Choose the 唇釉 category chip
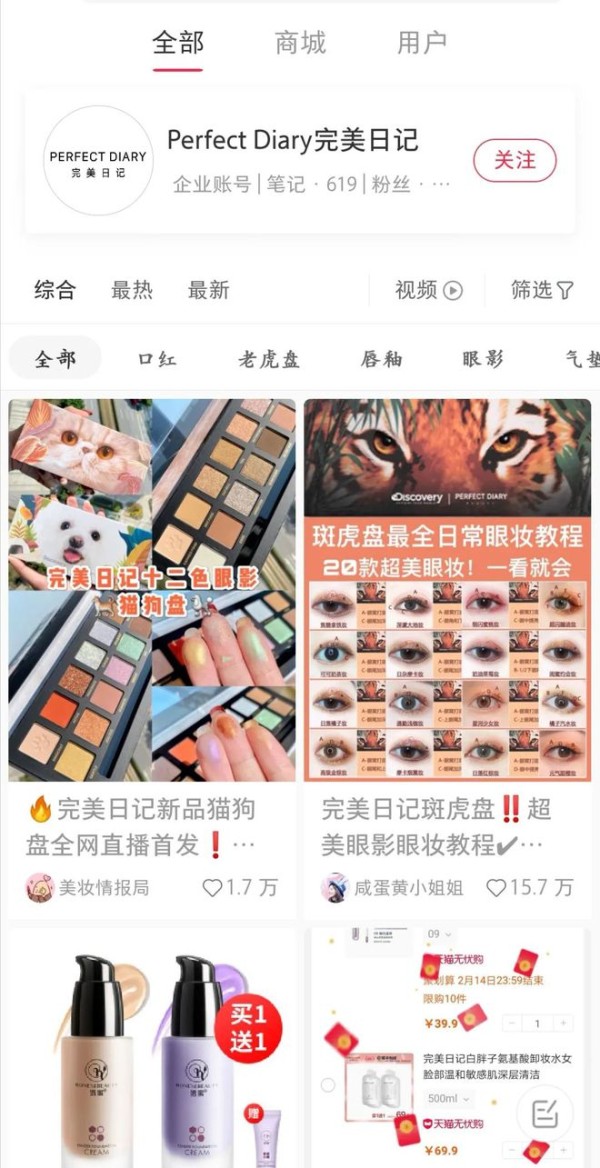 pos(382,359)
